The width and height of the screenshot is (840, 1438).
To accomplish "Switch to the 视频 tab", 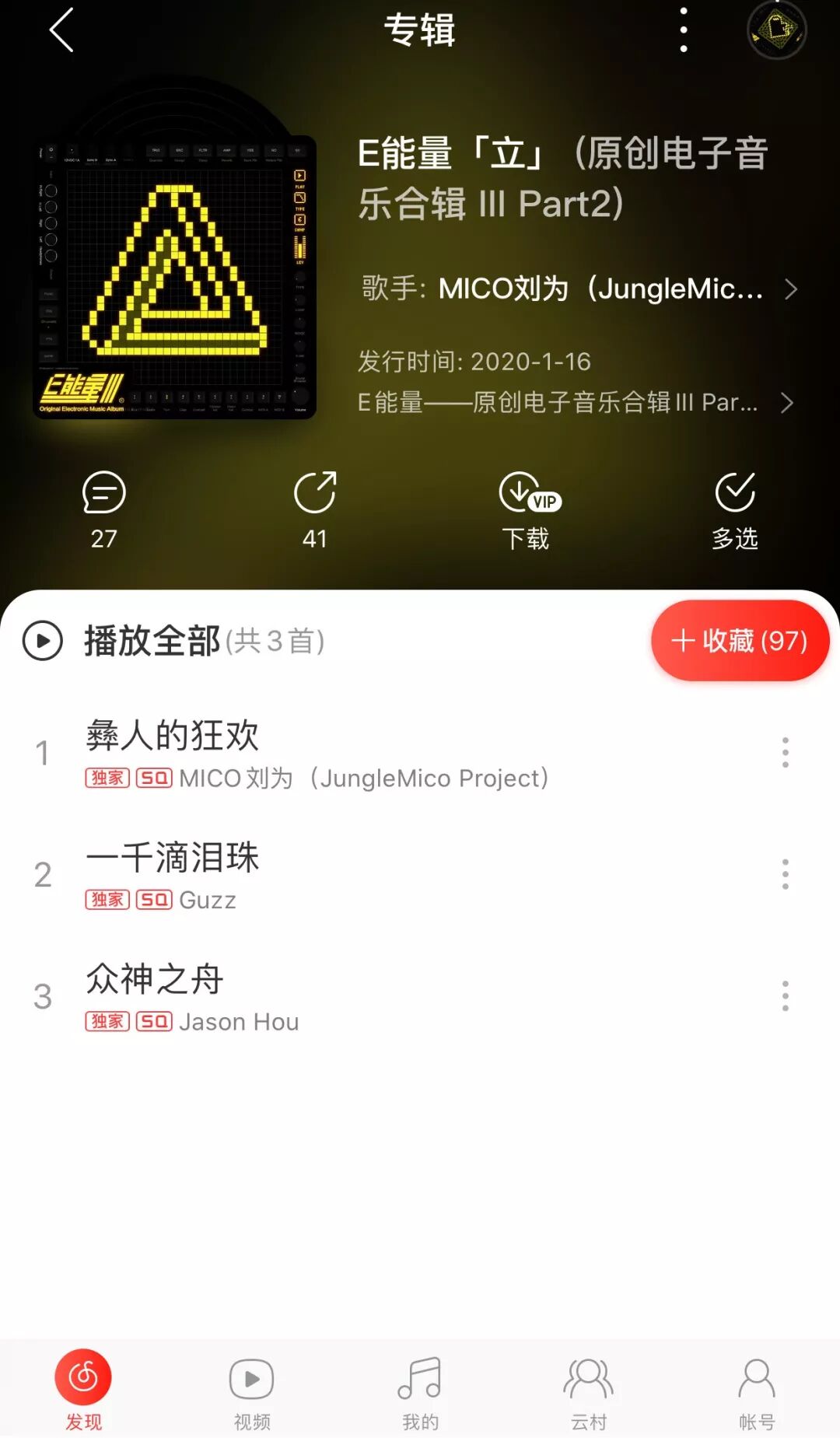I will [252, 1392].
